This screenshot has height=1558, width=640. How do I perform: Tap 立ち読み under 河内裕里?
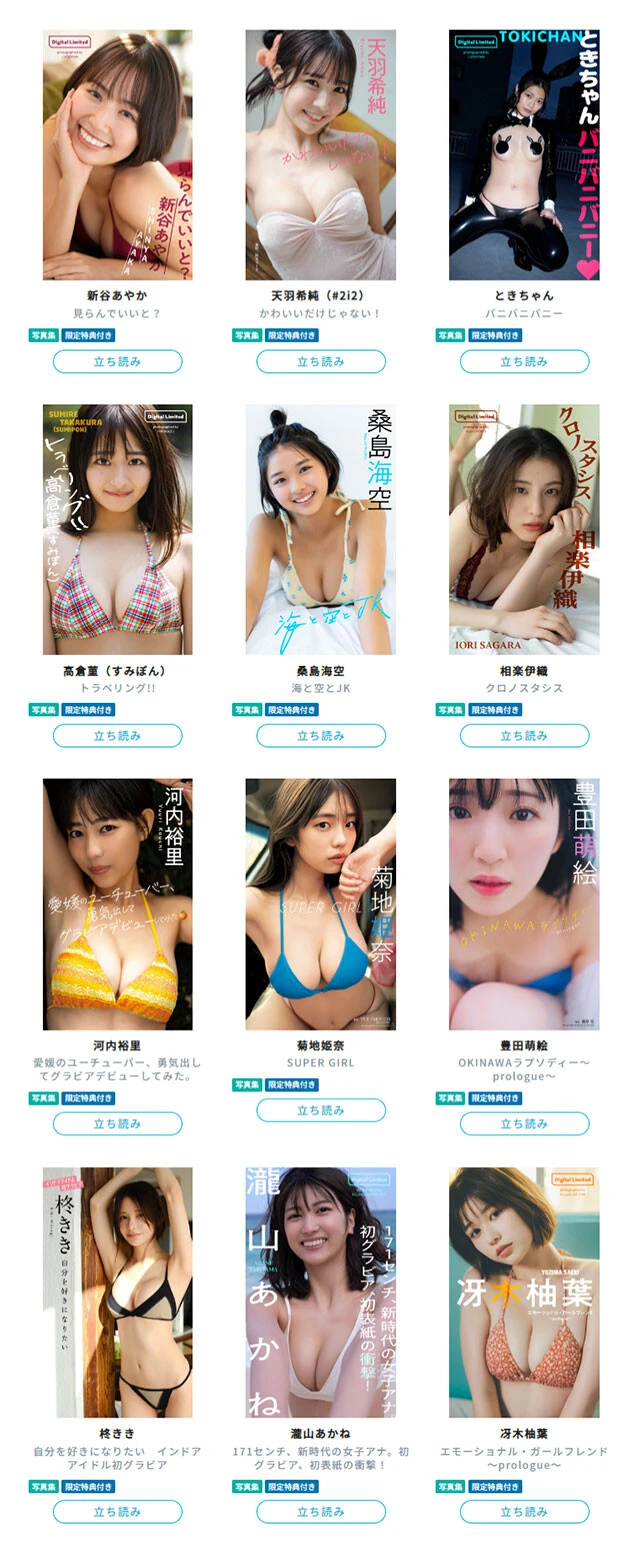[x=117, y=1123]
